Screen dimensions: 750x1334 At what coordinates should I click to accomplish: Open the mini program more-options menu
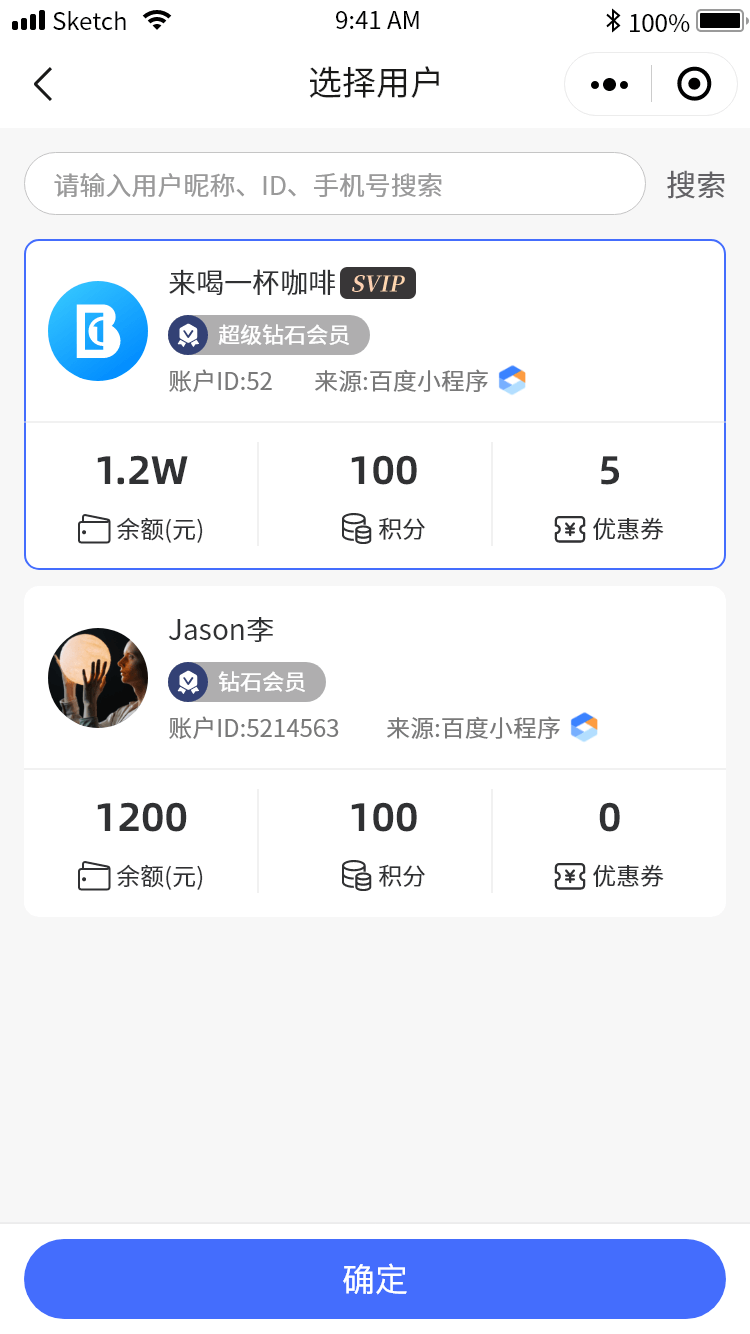pyautogui.click(x=609, y=85)
